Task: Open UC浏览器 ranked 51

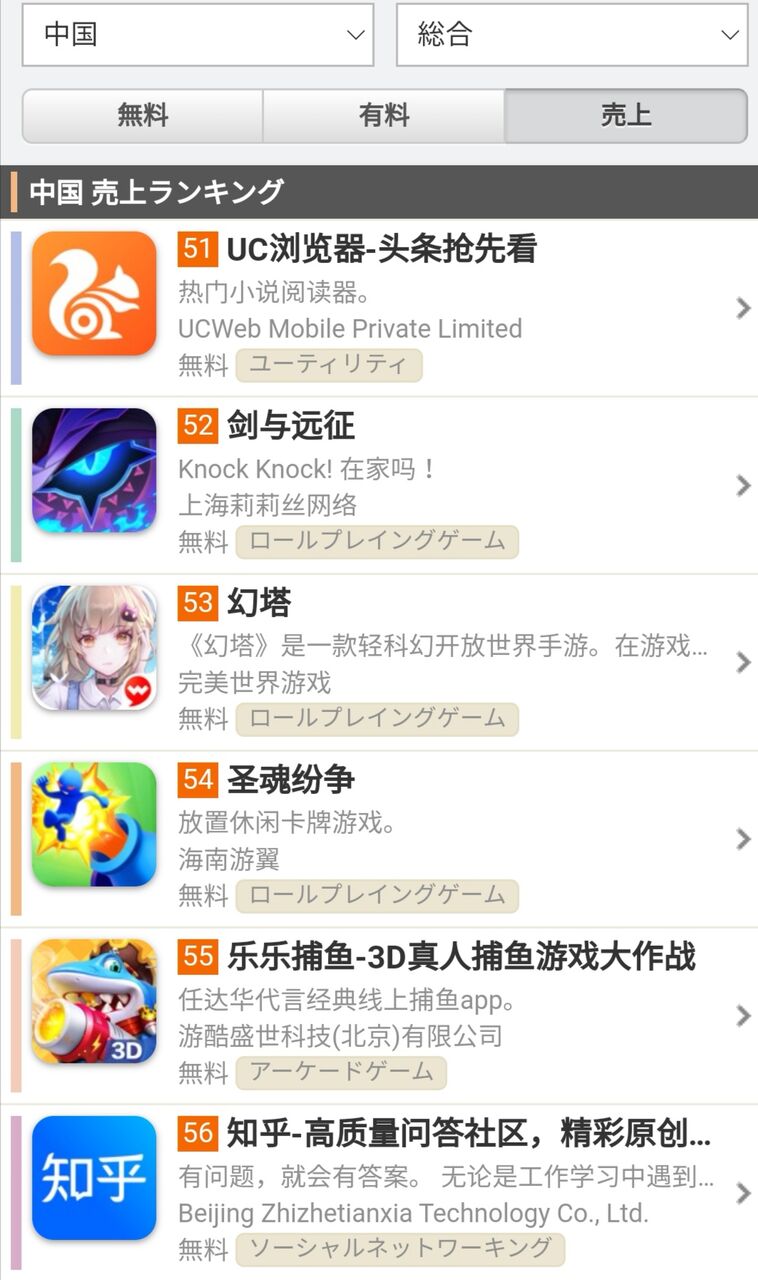Action: [379, 308]
